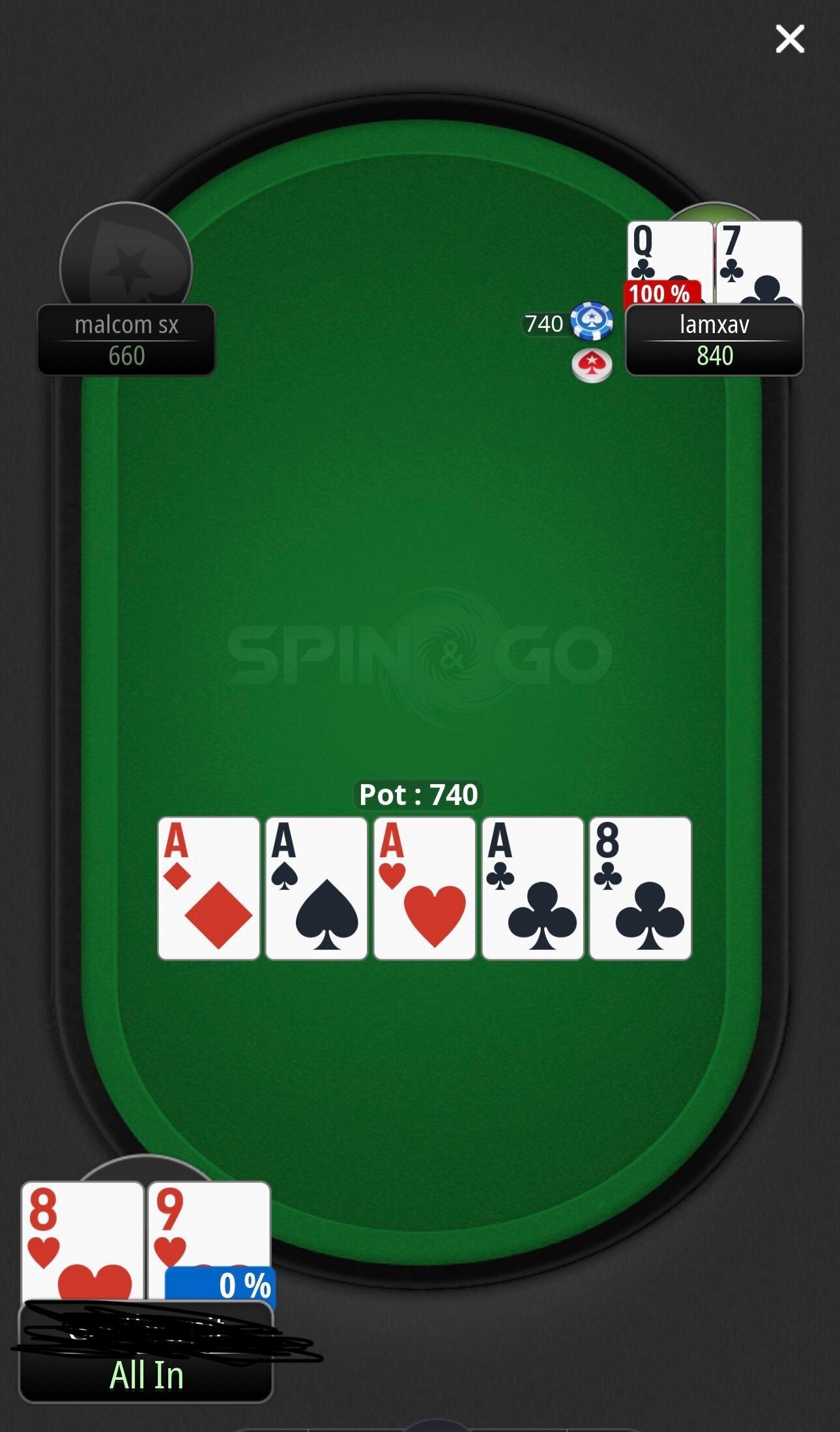Open malcom sx player profile
This screenshot has height=1432, width=840.
tap(126, 340)
